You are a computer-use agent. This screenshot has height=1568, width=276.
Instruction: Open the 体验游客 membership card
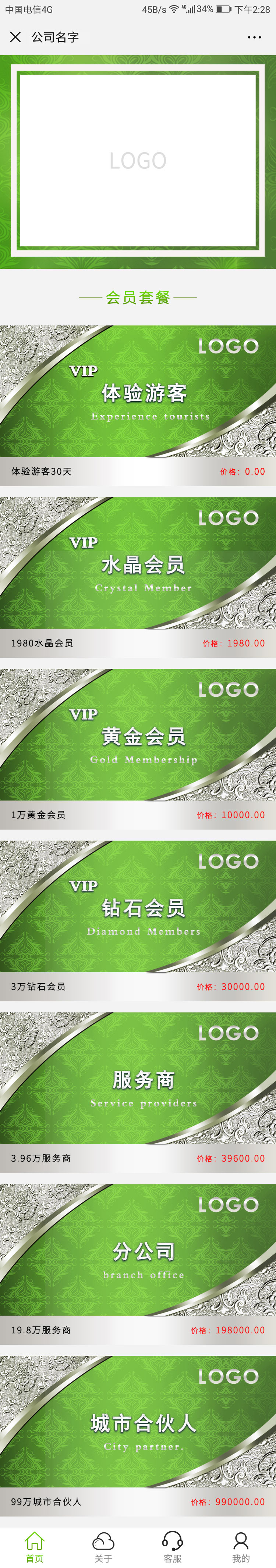(x=138, y=391)
